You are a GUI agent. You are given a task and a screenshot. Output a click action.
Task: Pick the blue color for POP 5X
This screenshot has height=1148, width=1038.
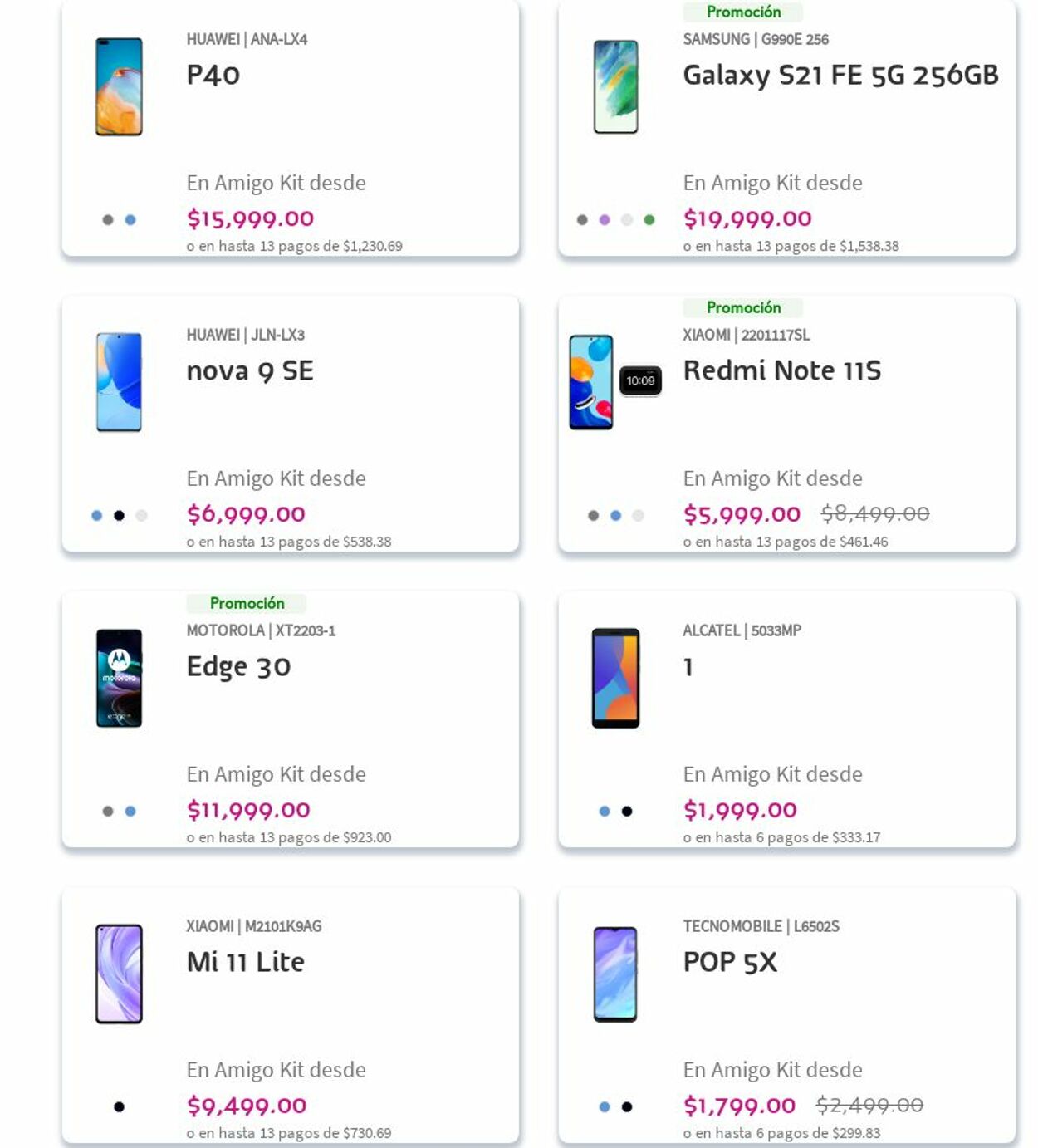pos(605,1107)
